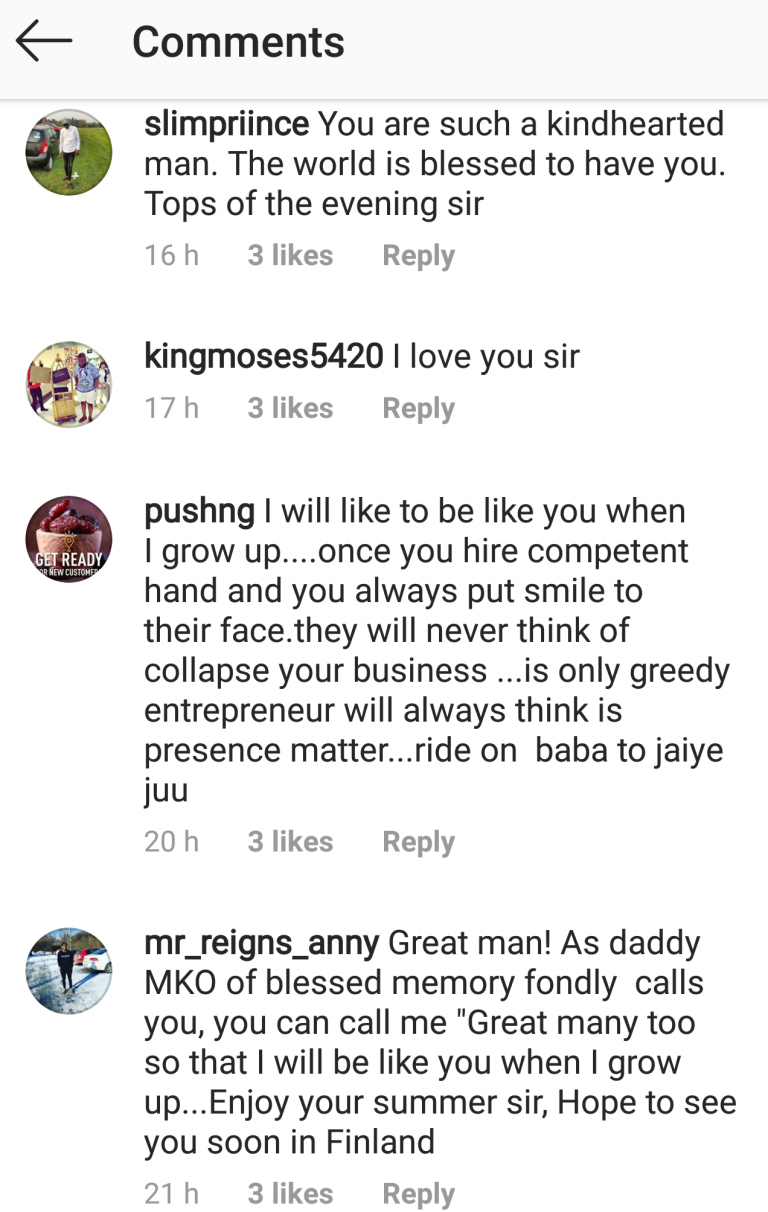768x1212 pixels.
Task: Go back from Comments
Action: pos(44,42)
